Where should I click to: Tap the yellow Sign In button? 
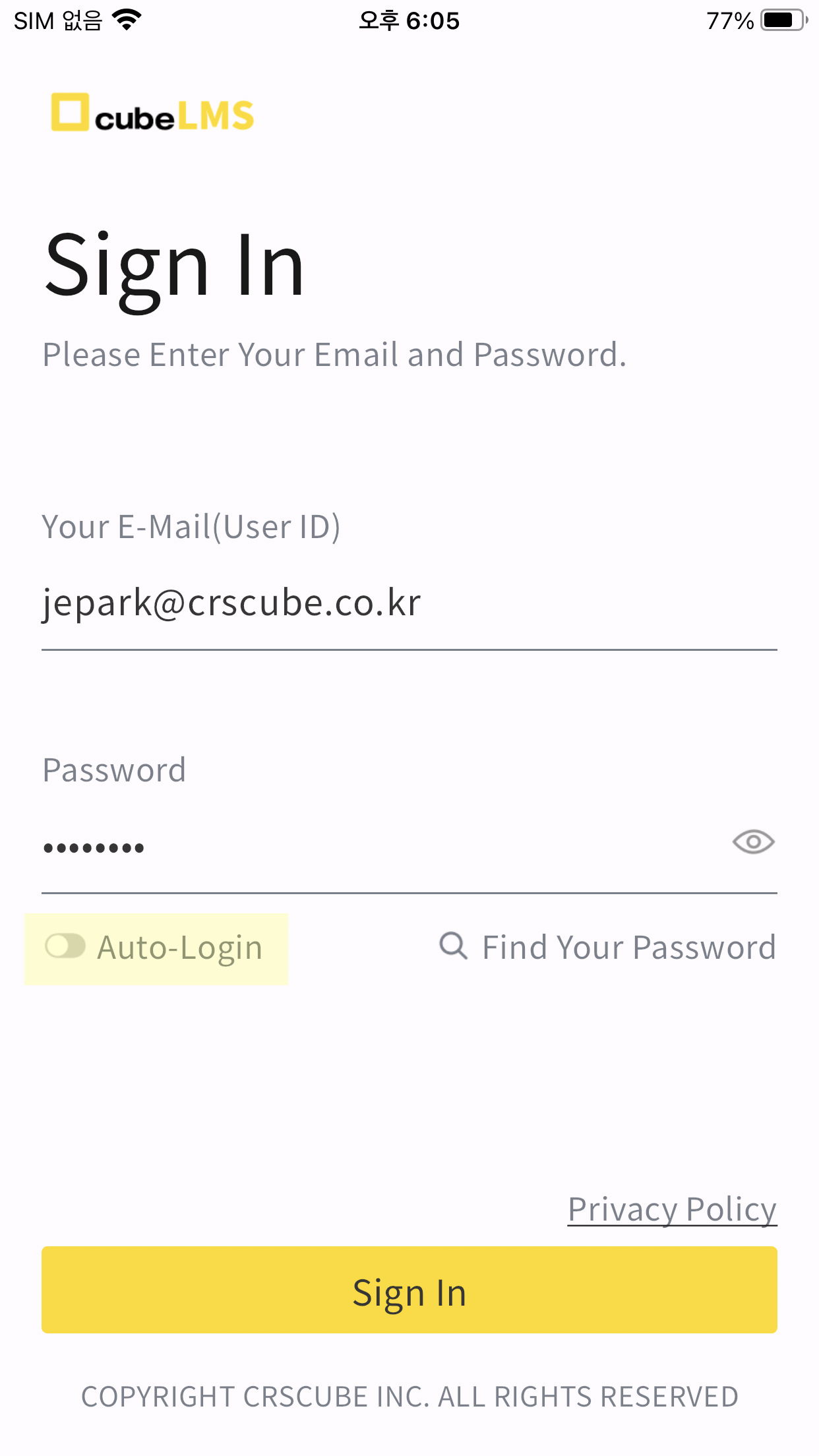(x=409, y=1290)
